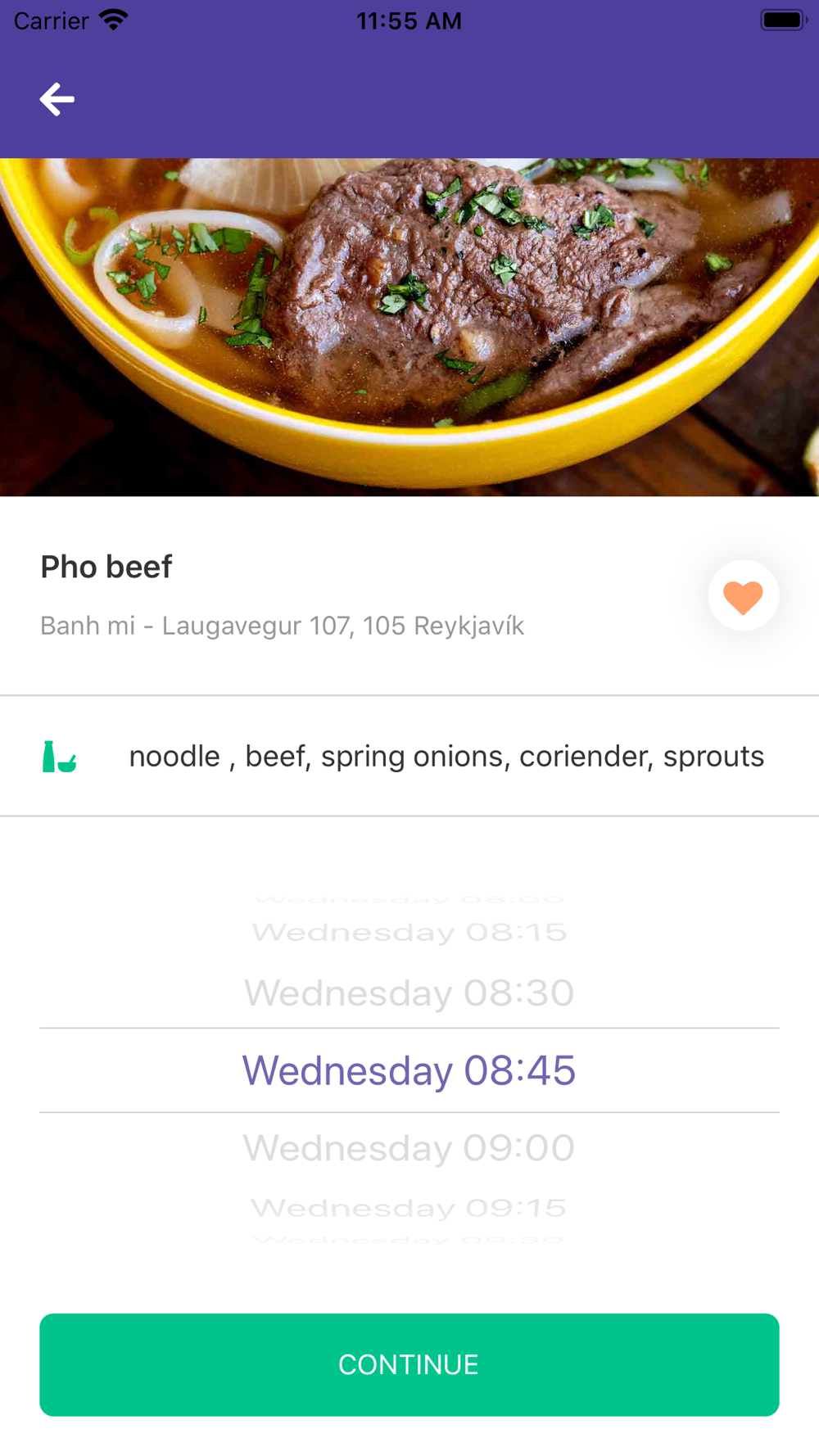
Task: Select the Wednesday 08:30 time slot
Action: (409, 993)
